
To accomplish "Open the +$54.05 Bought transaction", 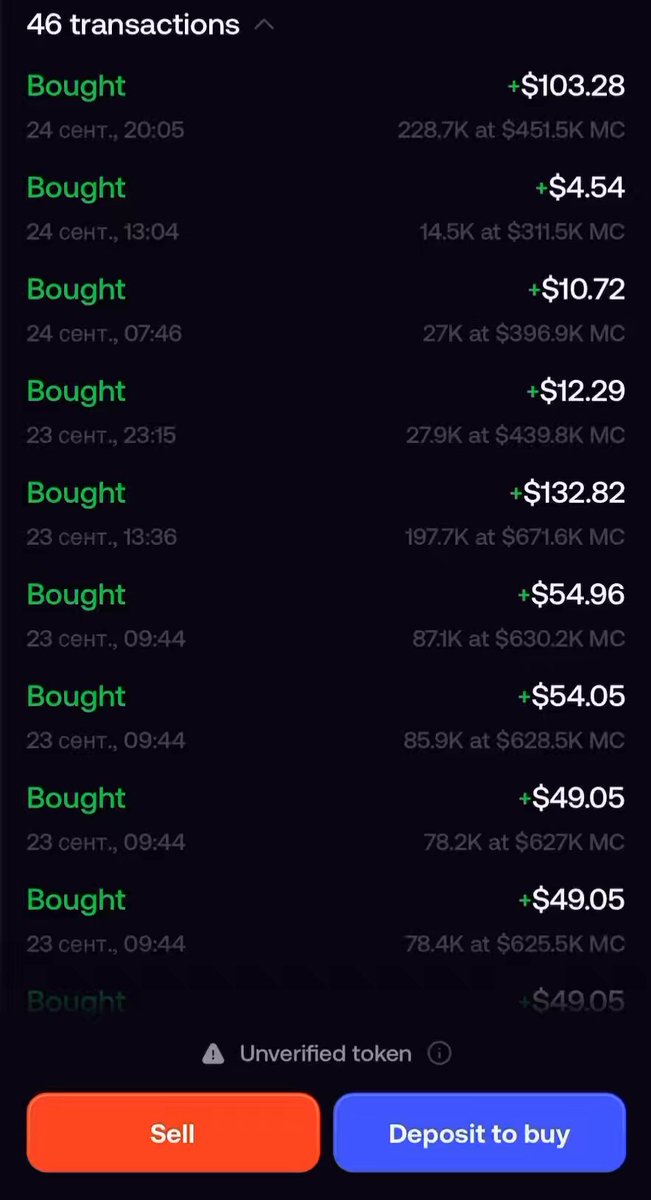I will [x=326, y=717].
